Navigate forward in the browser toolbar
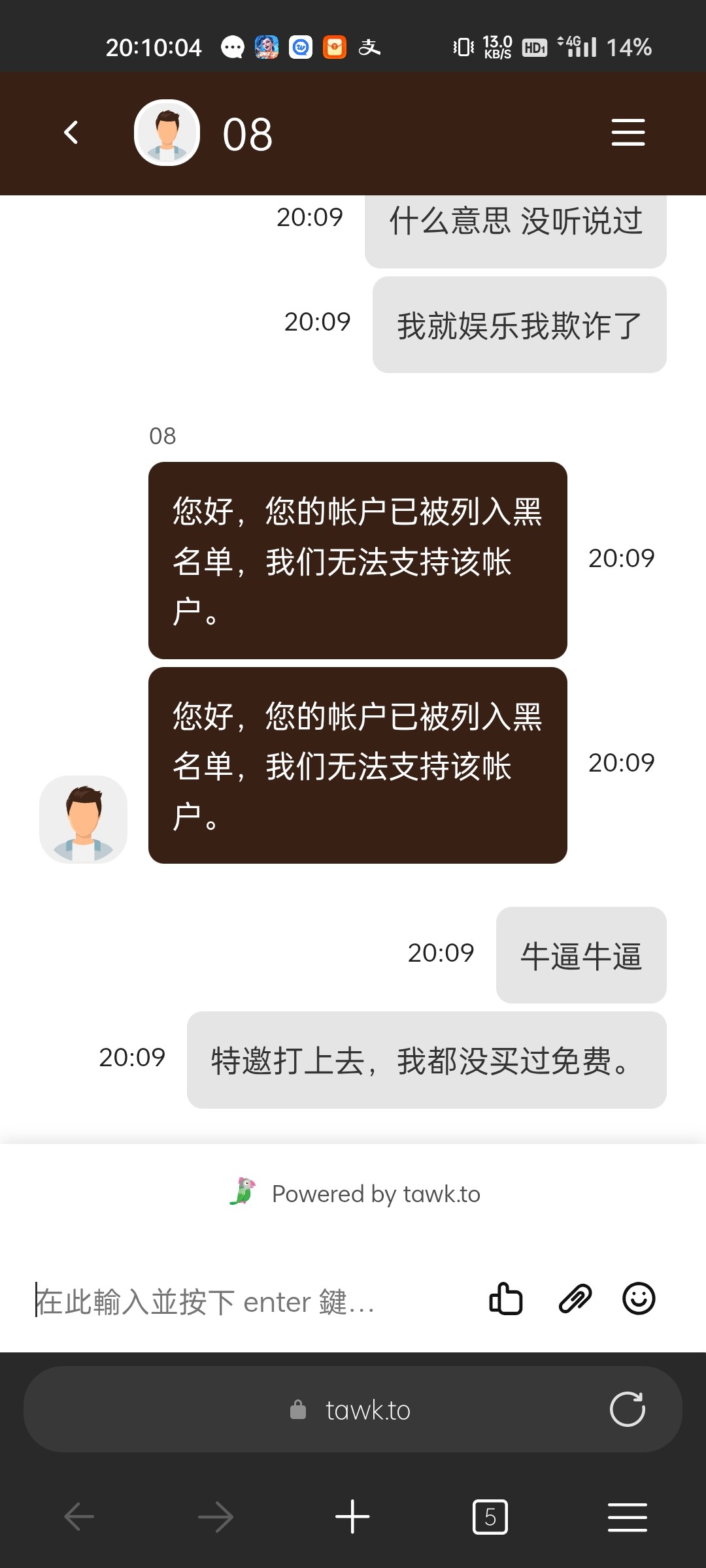706x1568 pixels. pos(216,1516)
